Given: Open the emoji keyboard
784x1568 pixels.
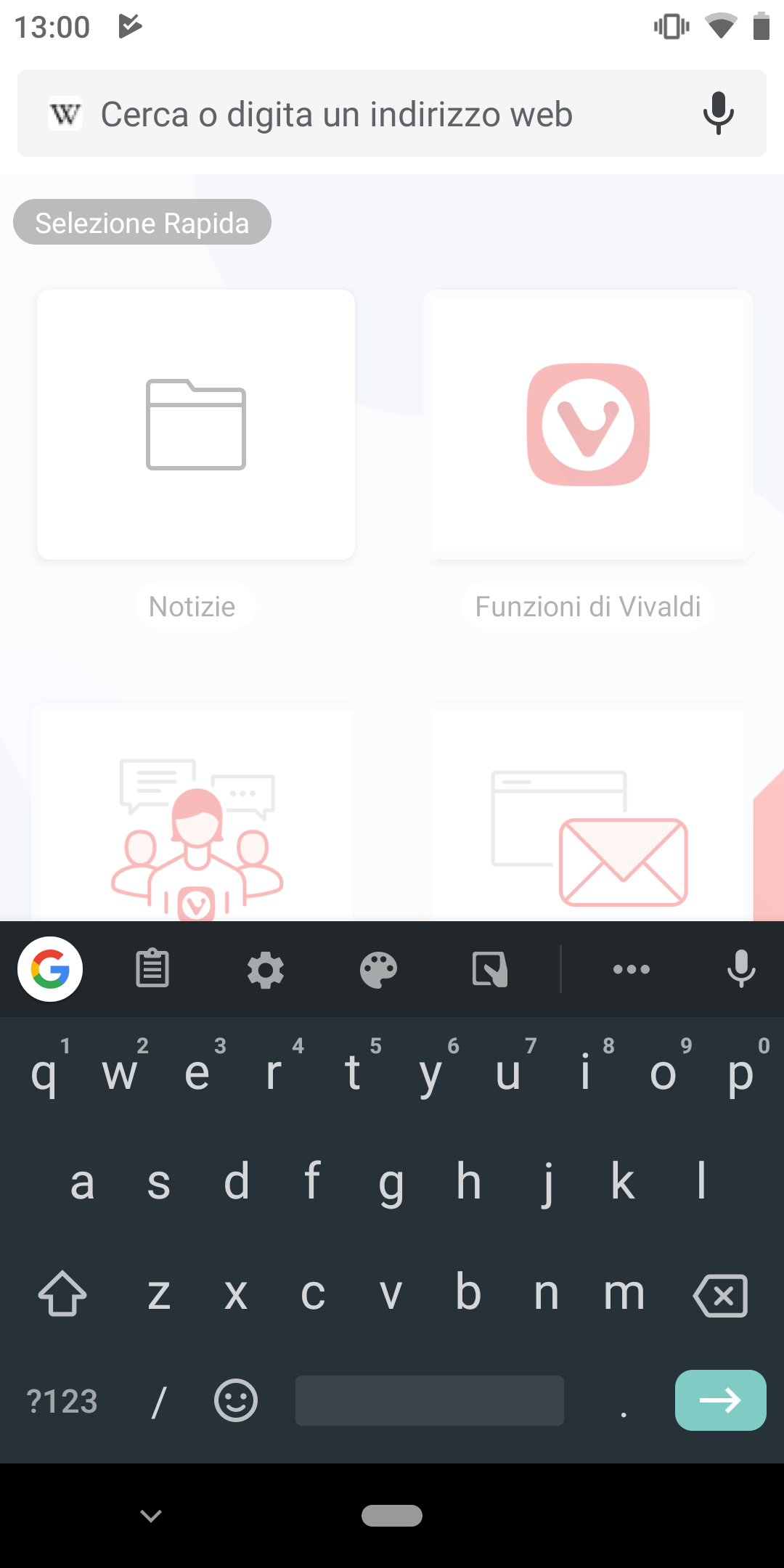Looking at the screenshot, I should pyautogui.click(x=236, y=1400).
